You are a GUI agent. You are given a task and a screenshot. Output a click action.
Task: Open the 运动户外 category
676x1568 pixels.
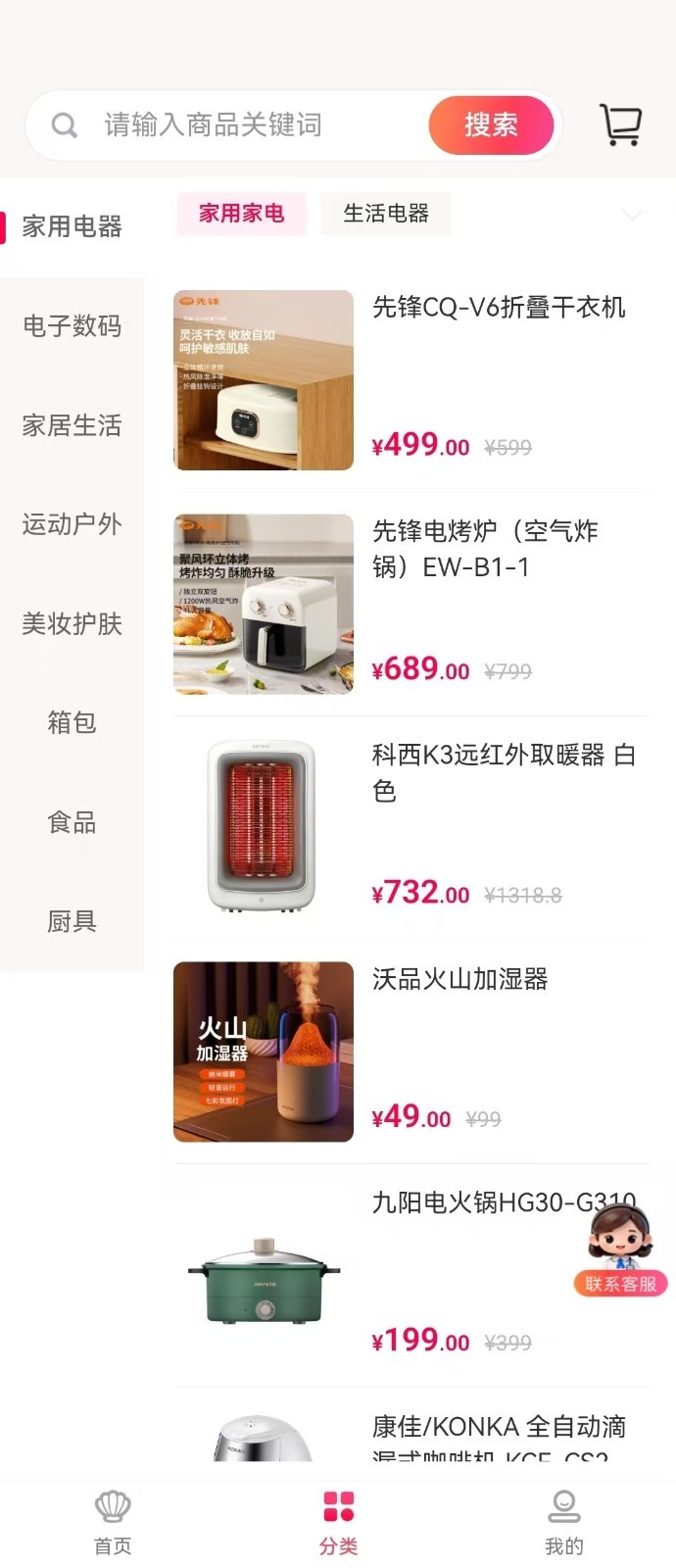point(72,525)
